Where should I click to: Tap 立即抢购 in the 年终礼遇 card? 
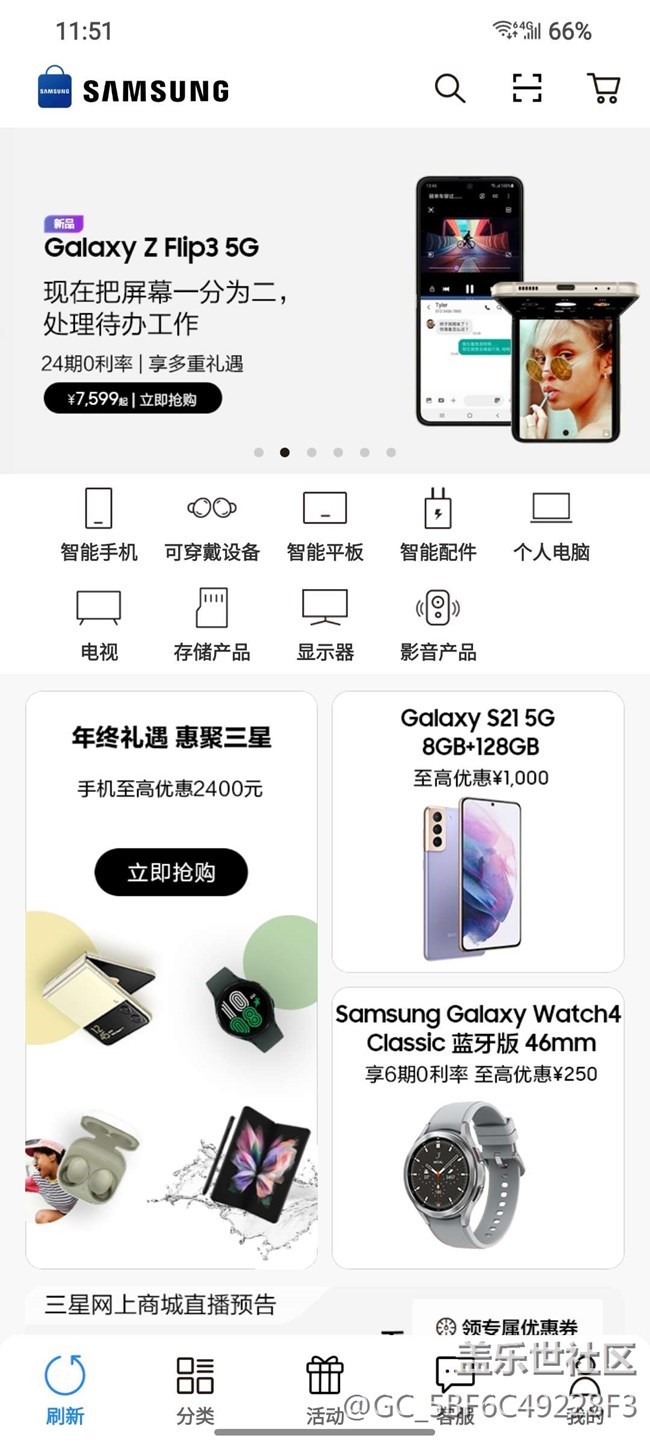(171, 872)
